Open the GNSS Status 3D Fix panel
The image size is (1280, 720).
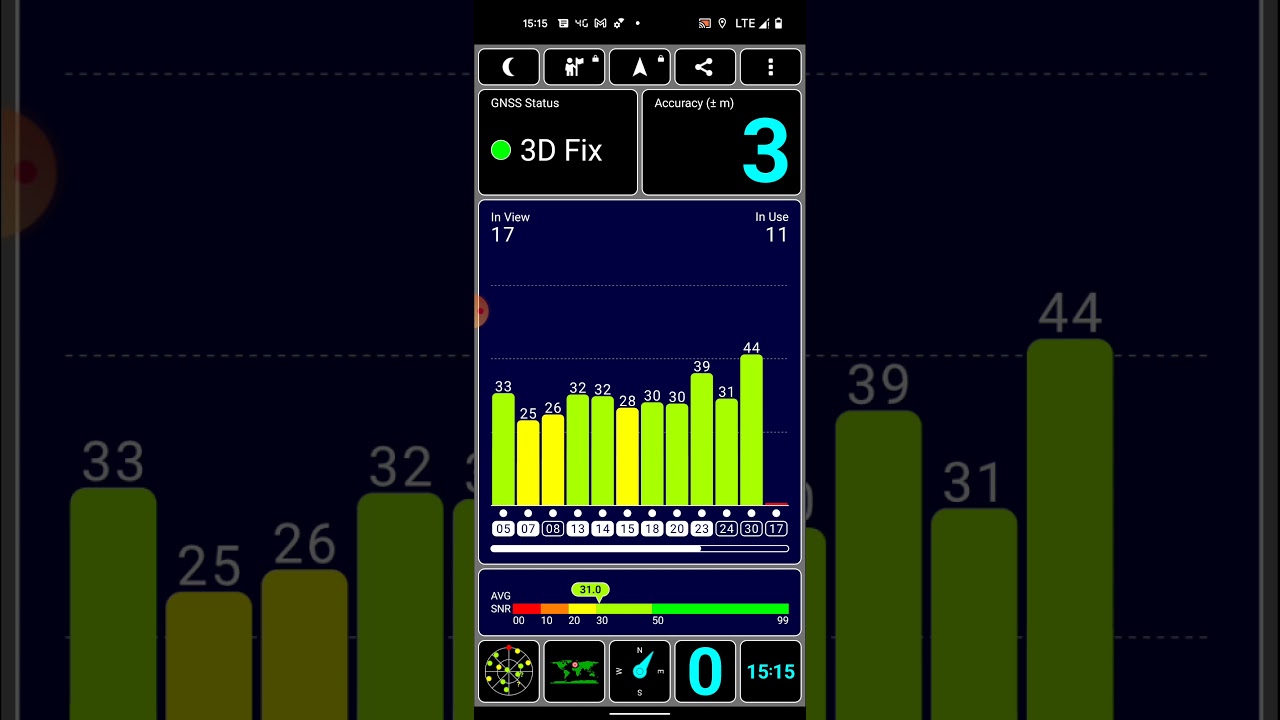tap(558, 142)
